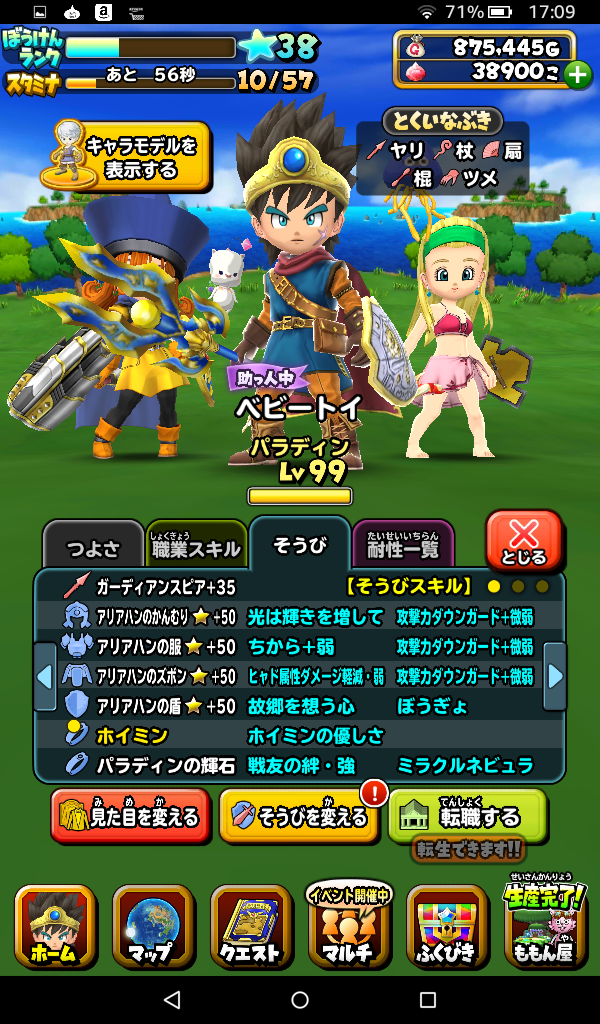
Task: Tap 見た目を変える button
Action: (x=131, y=816)
